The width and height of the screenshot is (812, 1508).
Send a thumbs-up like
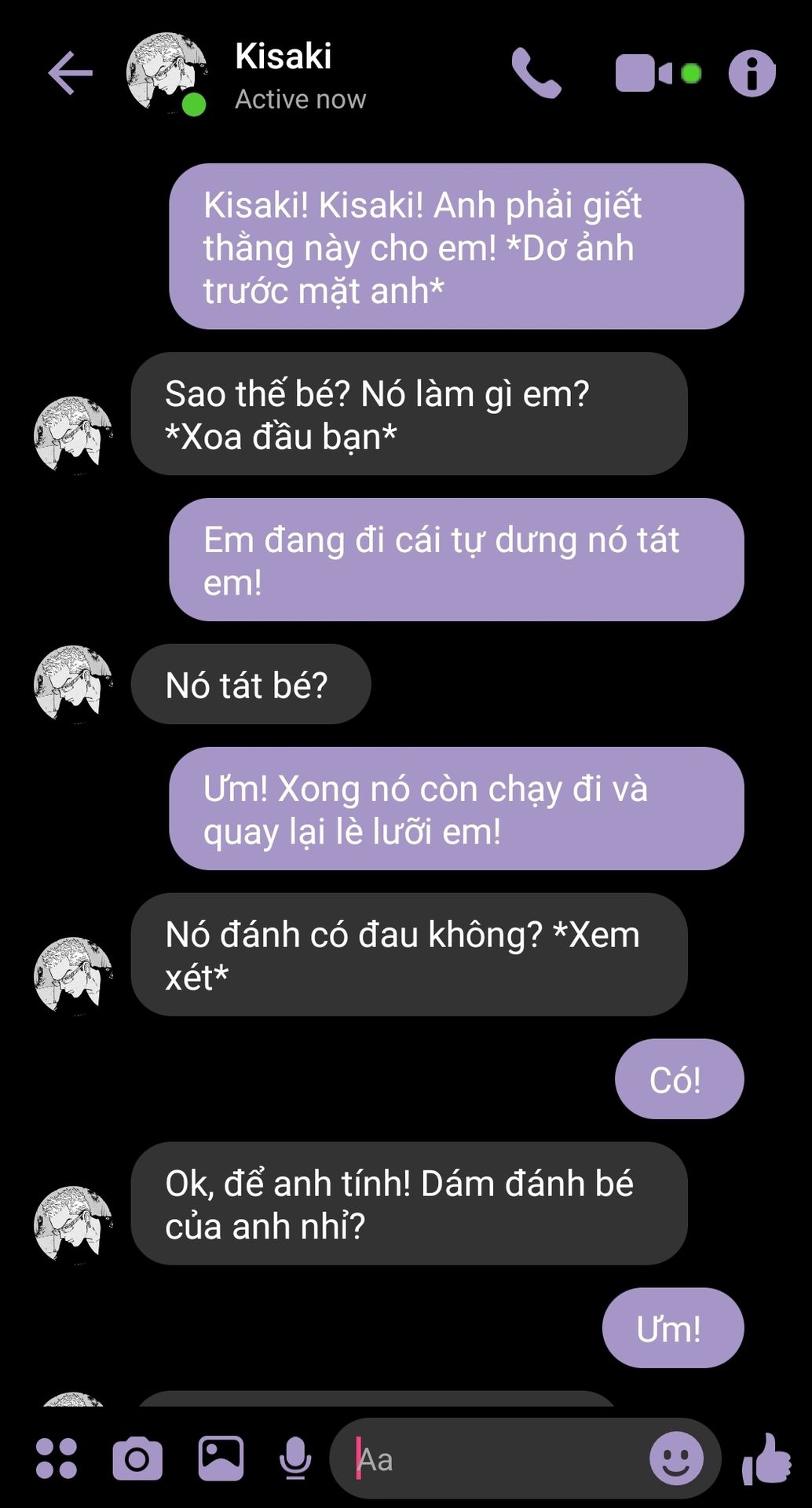tap(766, 1459)
